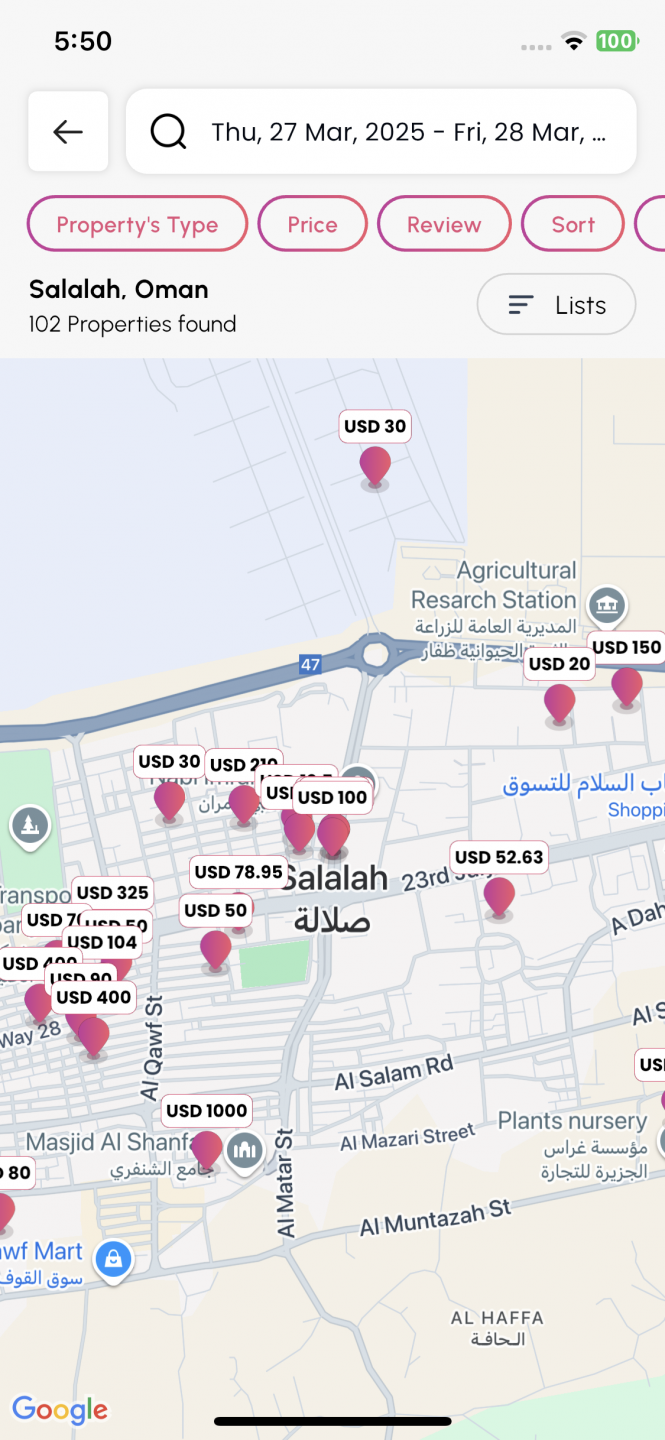Switch to Lists view
The width and height of the screenshot is (665, 1440).
(x=556, y=305)
